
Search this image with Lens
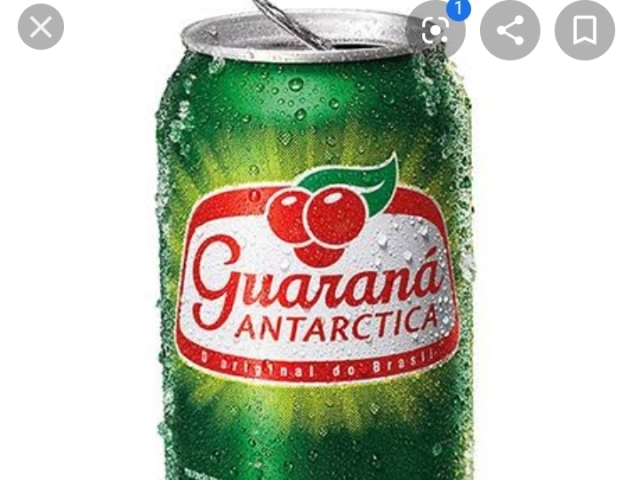436,31
